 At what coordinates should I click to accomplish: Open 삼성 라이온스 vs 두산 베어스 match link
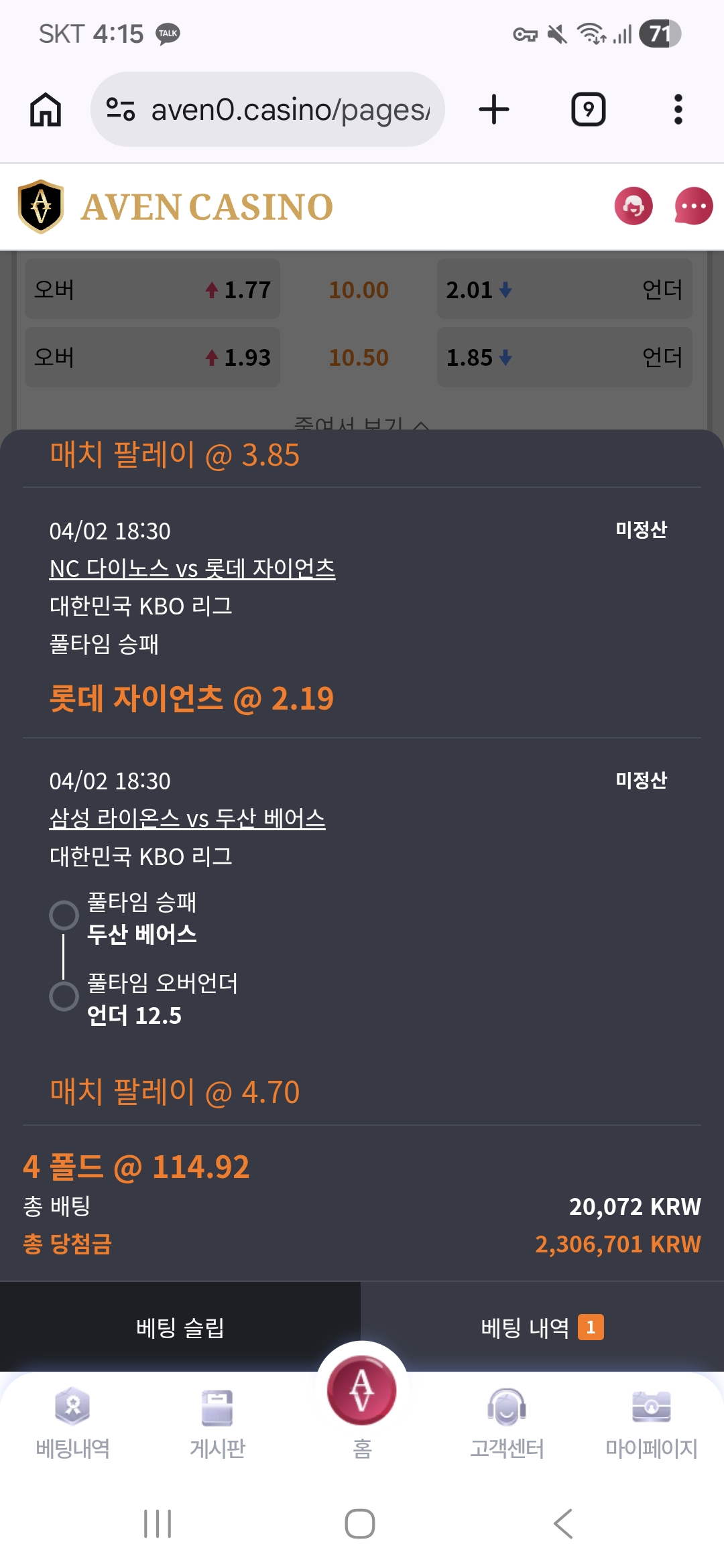[187, 818]
